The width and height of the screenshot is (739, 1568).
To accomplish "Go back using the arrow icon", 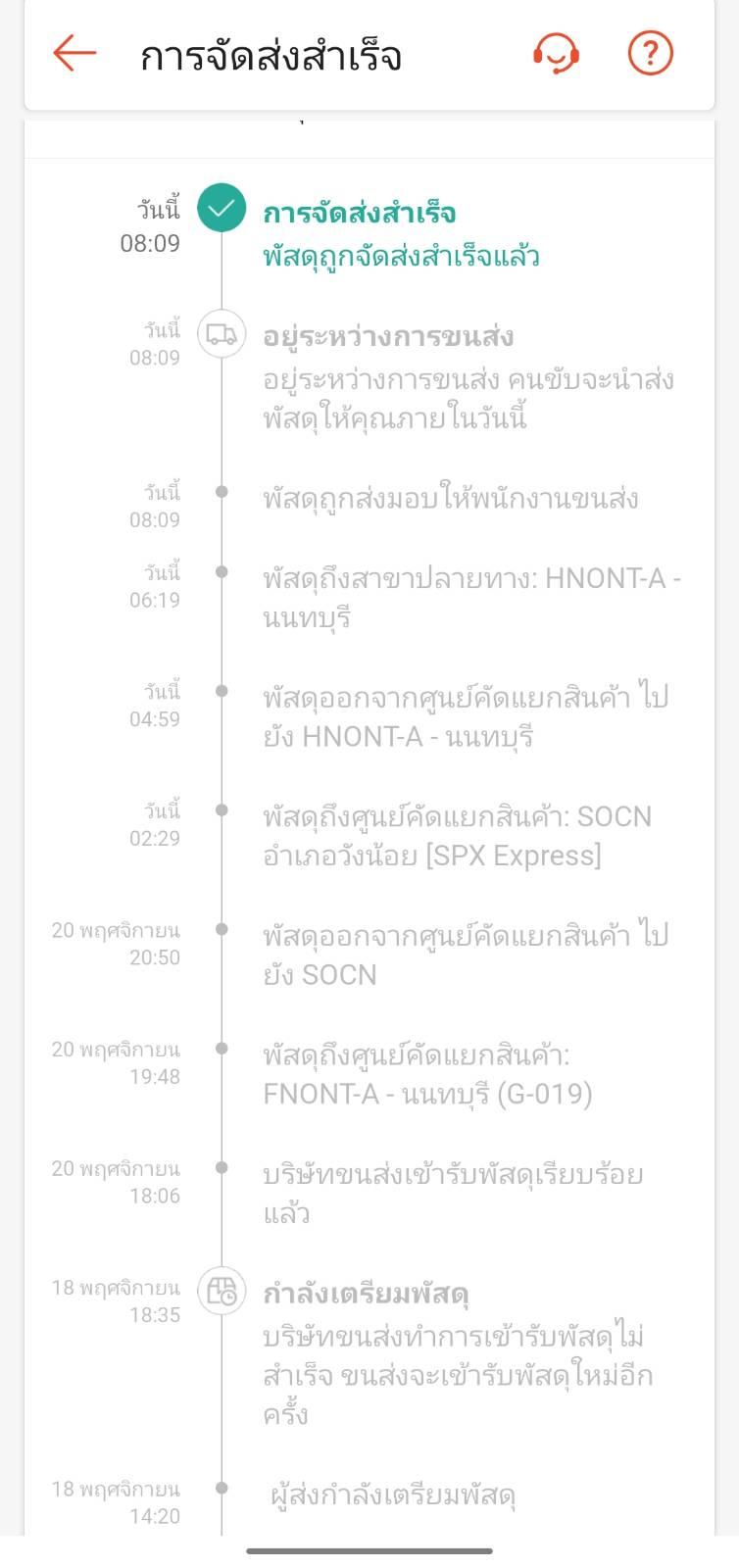I will (x=74, y=53).
